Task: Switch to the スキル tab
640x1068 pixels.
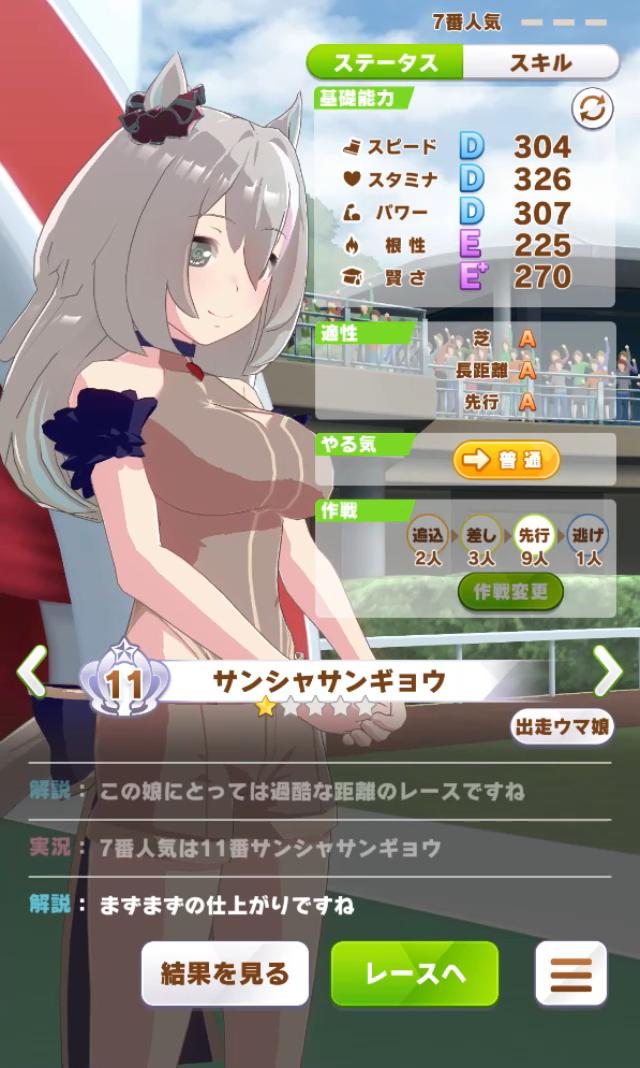Action: pyautogui.click(x=540, y=62)
